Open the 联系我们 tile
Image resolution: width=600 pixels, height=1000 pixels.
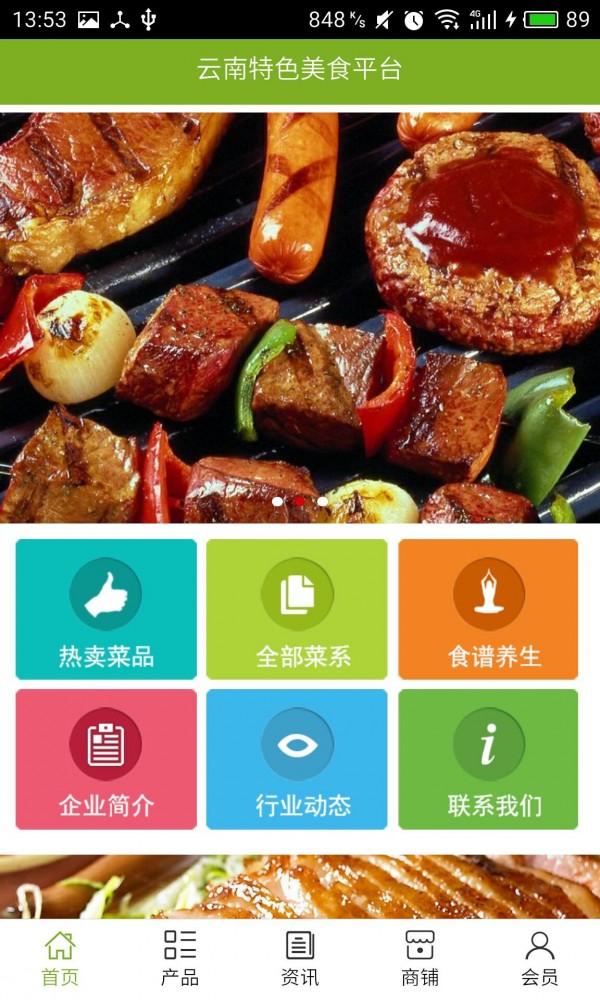[488, 759]
